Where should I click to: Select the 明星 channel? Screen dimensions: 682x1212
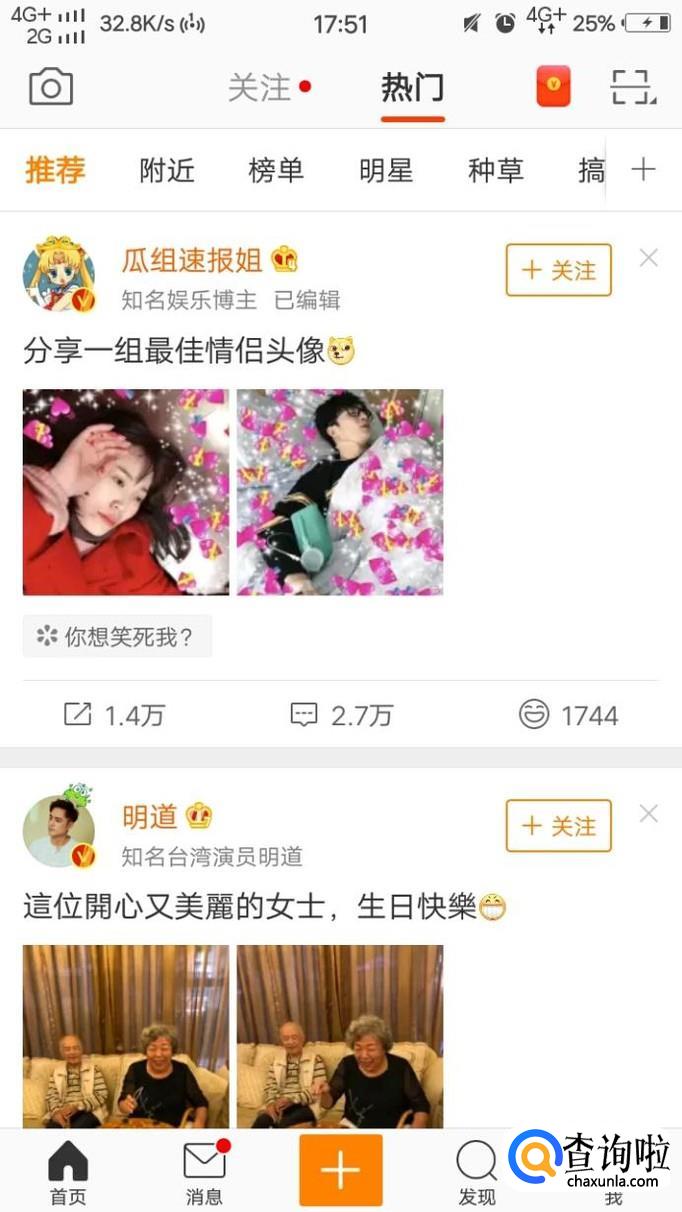386,170
